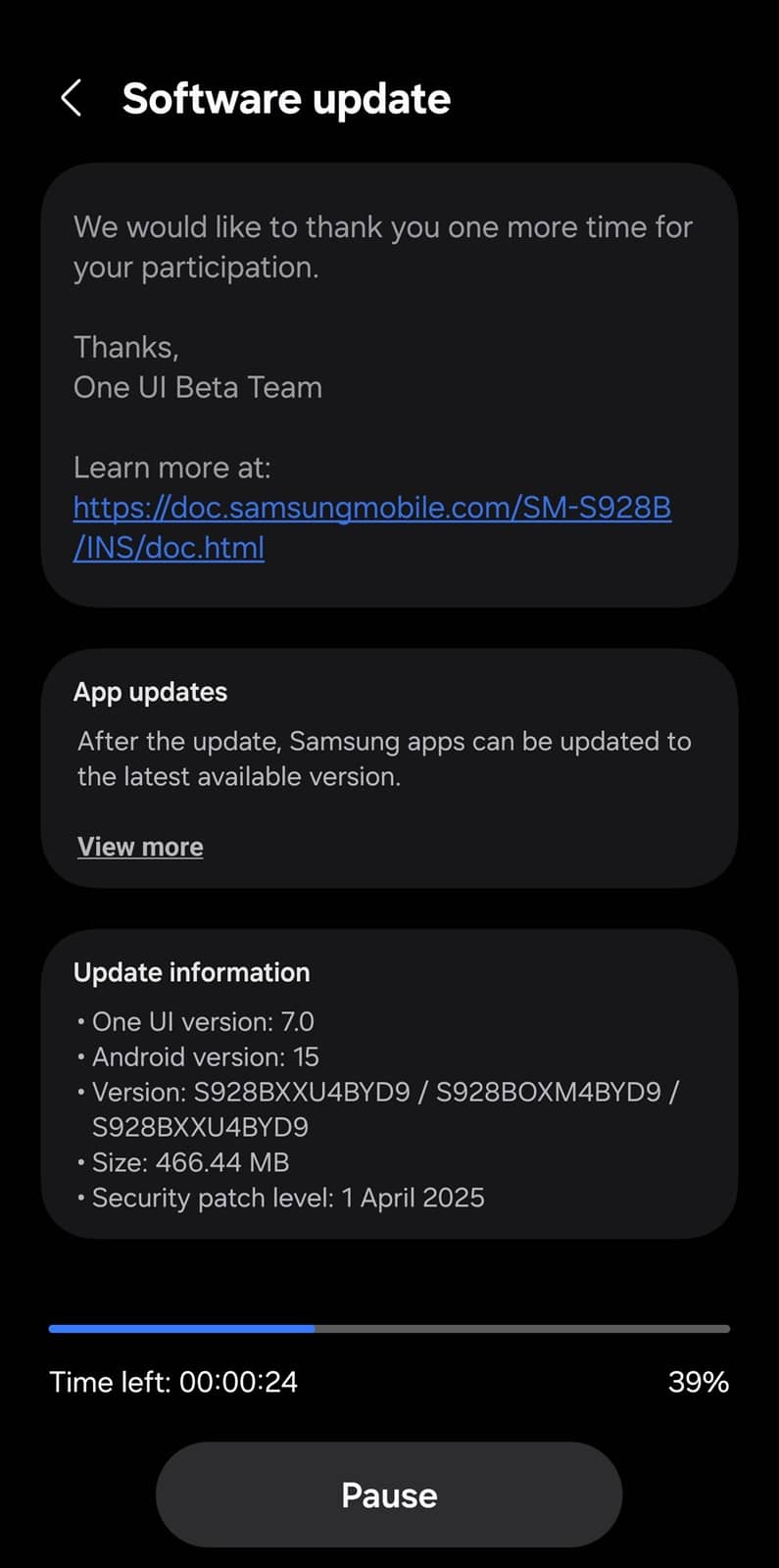This screenshot has width=779, height=1568.
Task: Go back from Software update
Action: pyautogui.click(x=71, y=99)
